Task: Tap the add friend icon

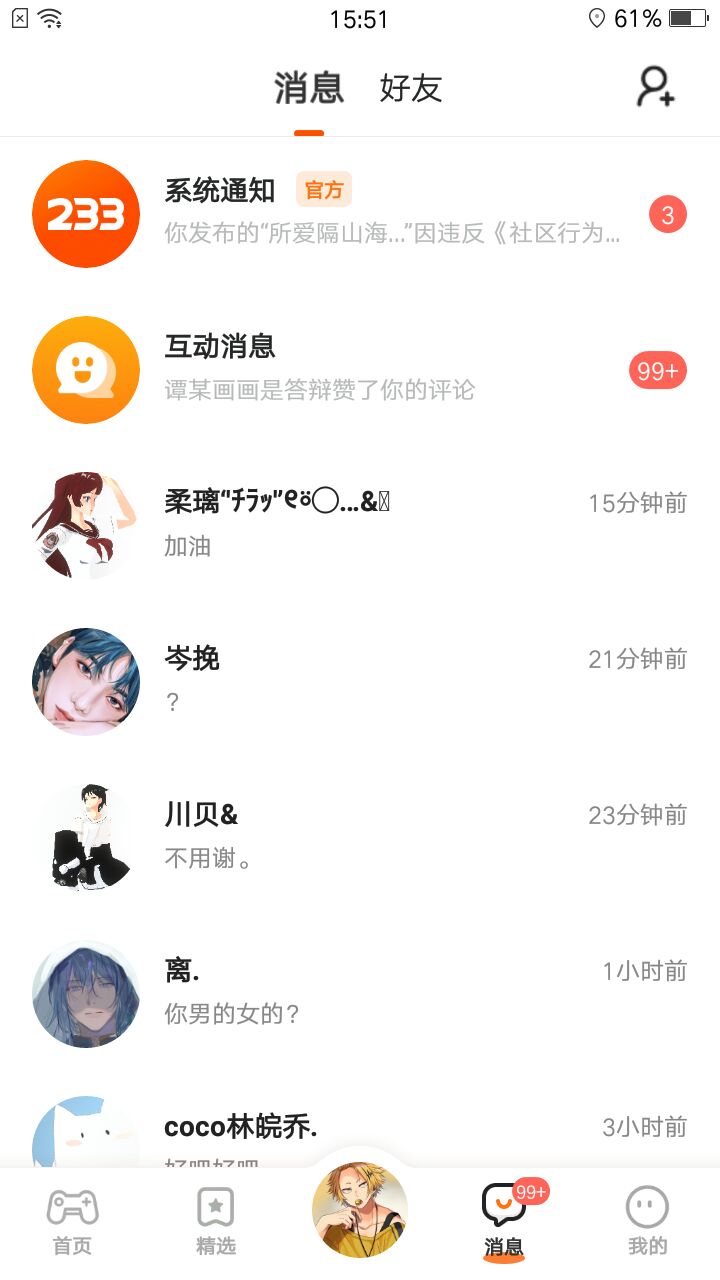Action: tap(656, 88)
